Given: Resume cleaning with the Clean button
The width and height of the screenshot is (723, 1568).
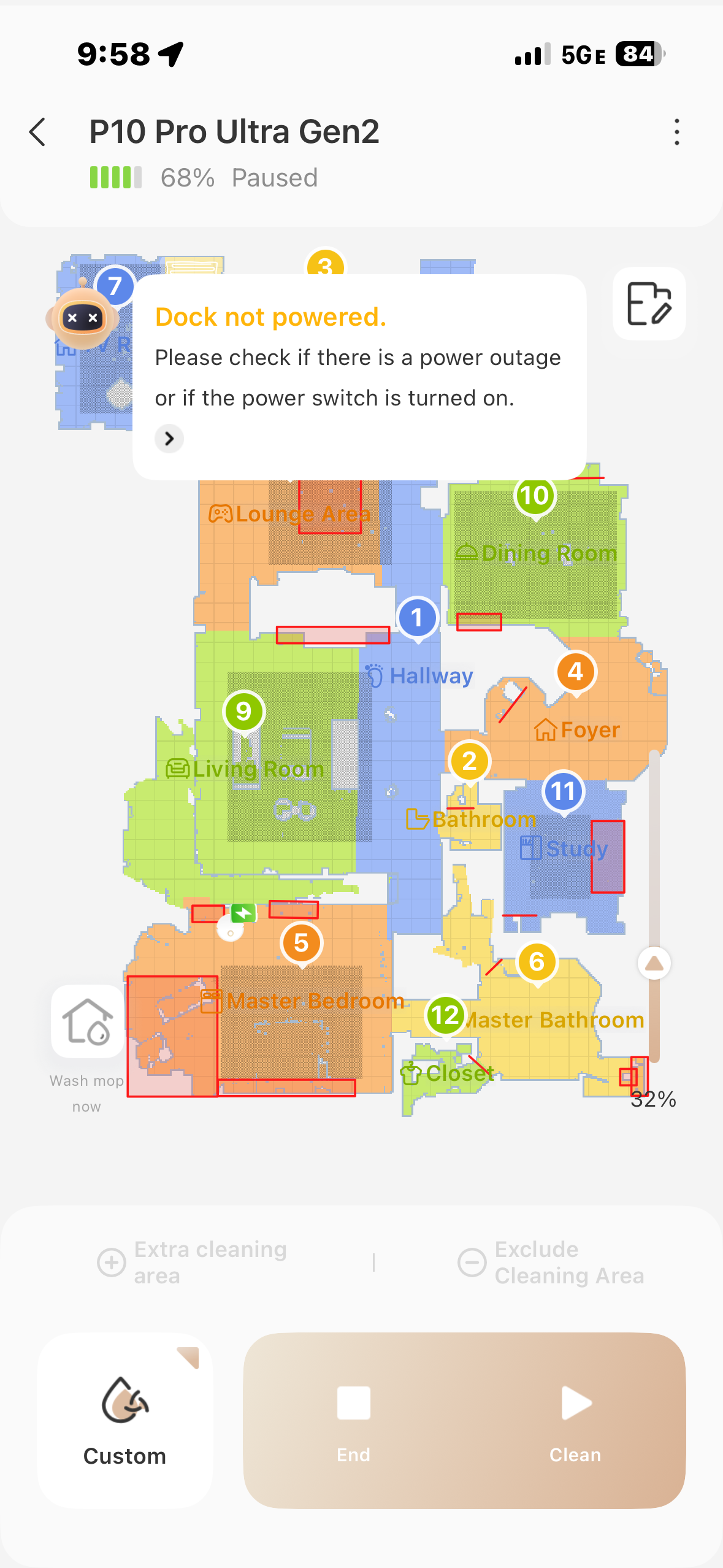Looking at the screenshot, I should [x=575, y=1421].
